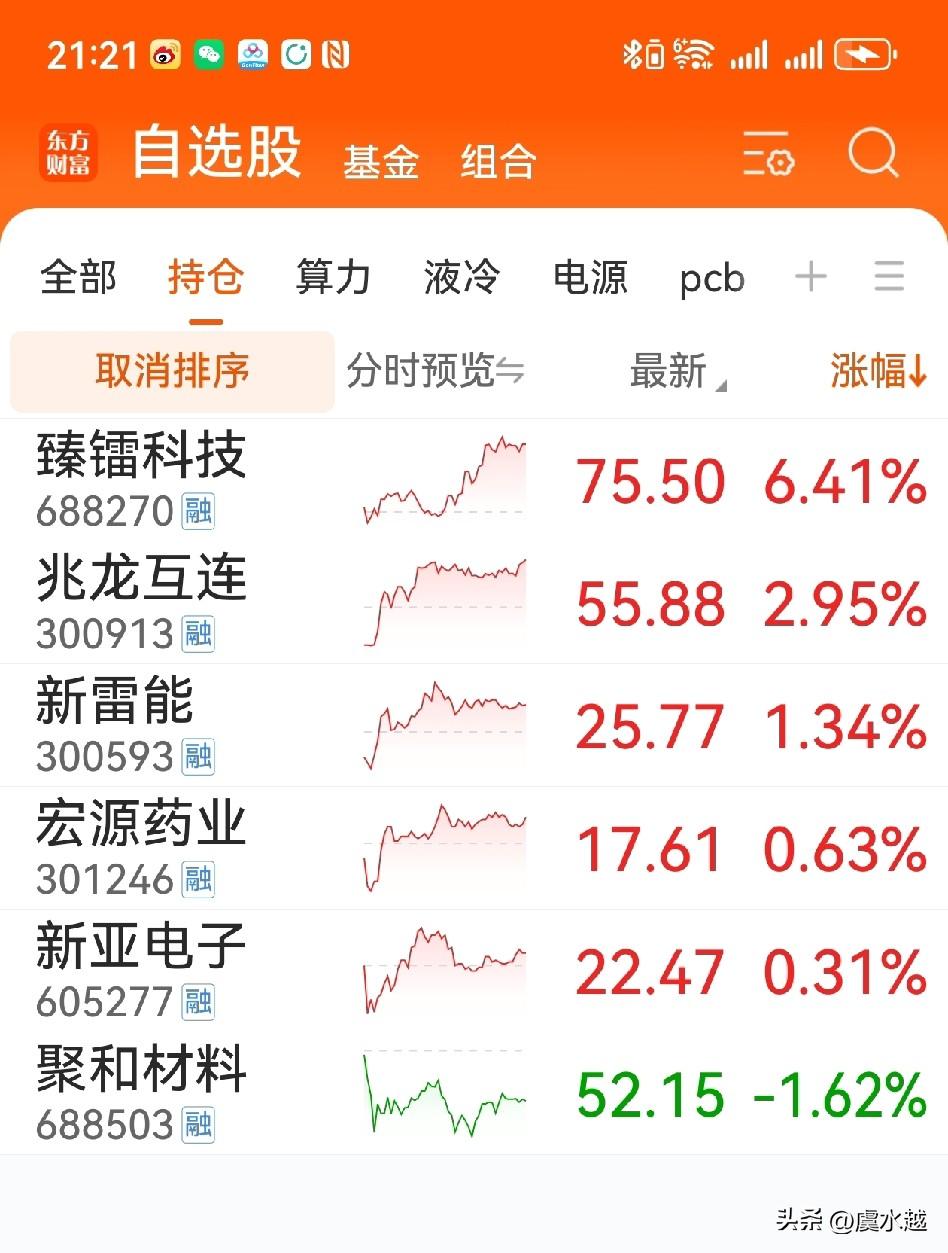Open stock 兆龙互连 details

point(474,602)
